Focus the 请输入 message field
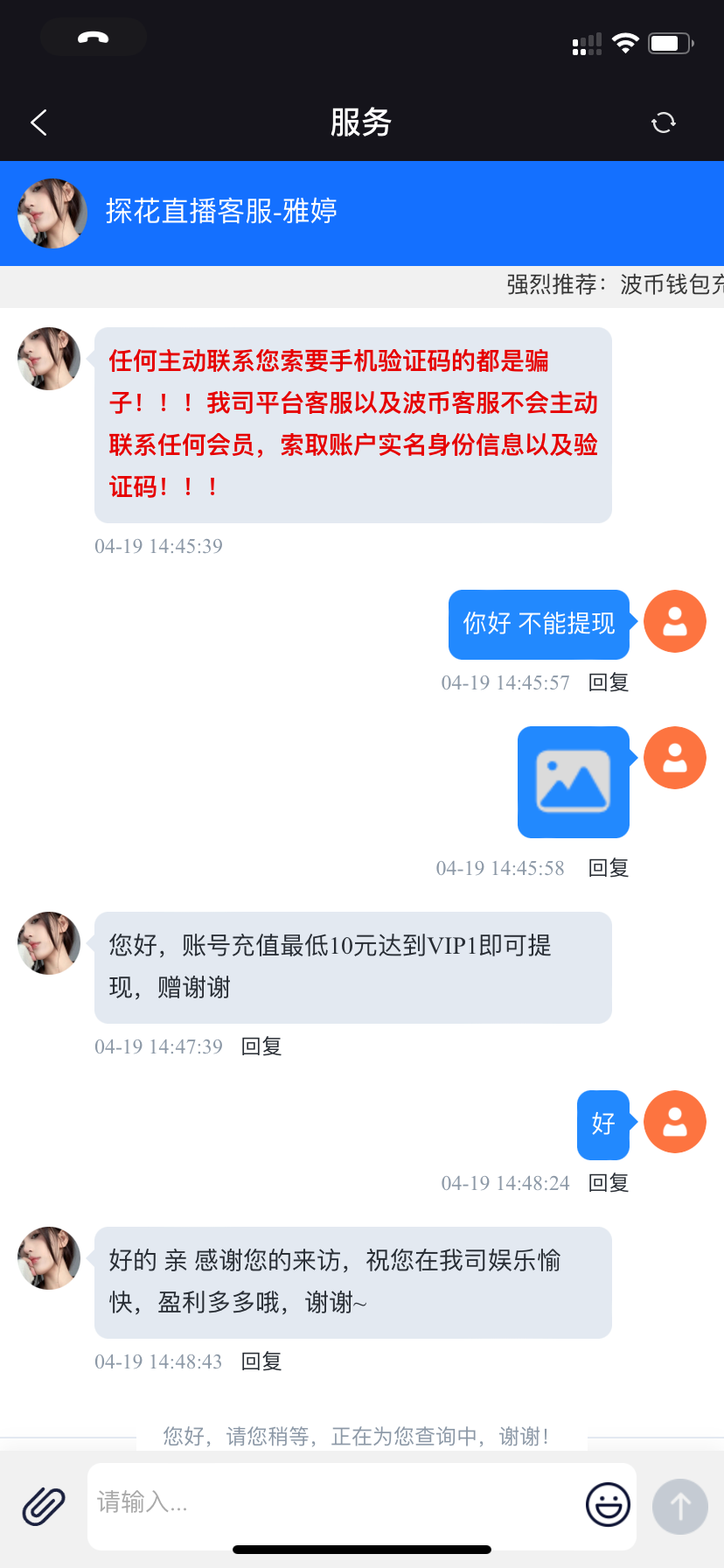This screenshot has width=724, height=1568. [x=332, y=1503]
